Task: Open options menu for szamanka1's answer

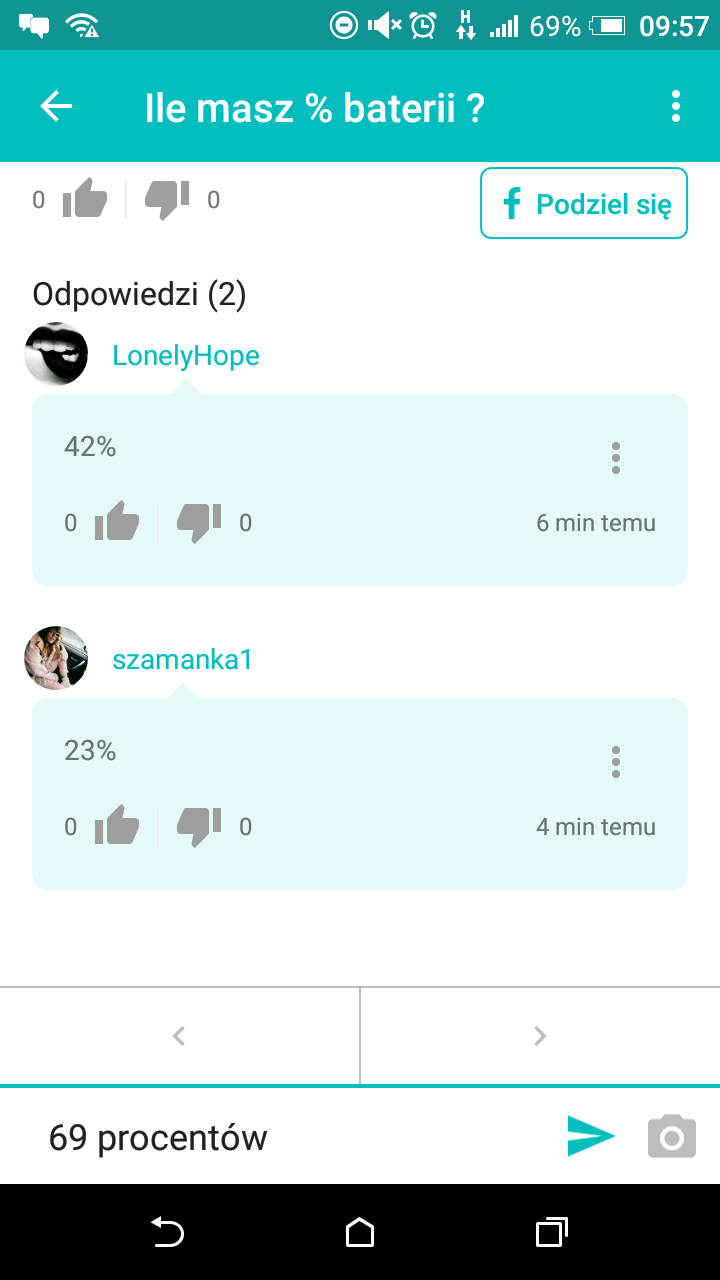Action: [616, 762]
